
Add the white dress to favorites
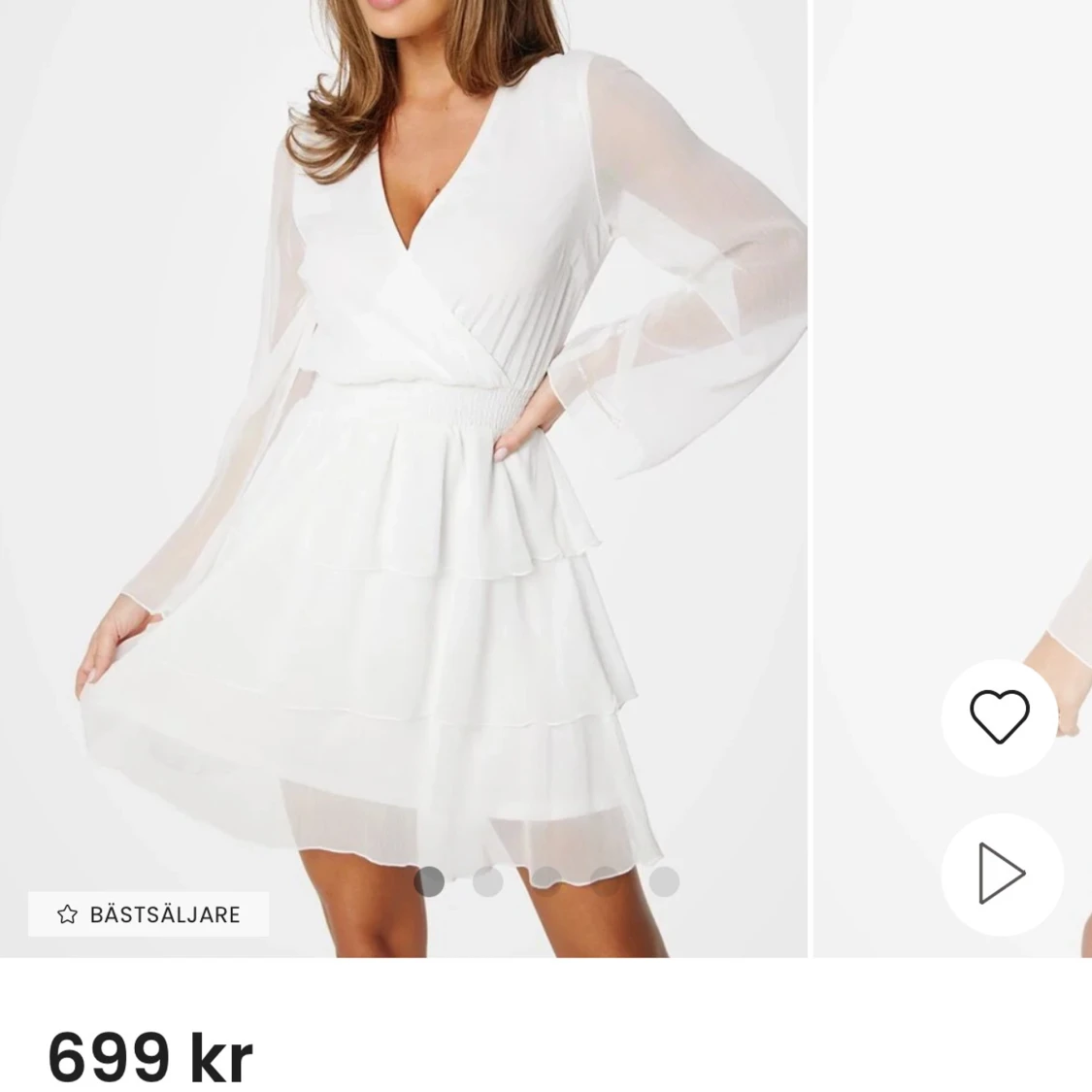click(999, 716)
